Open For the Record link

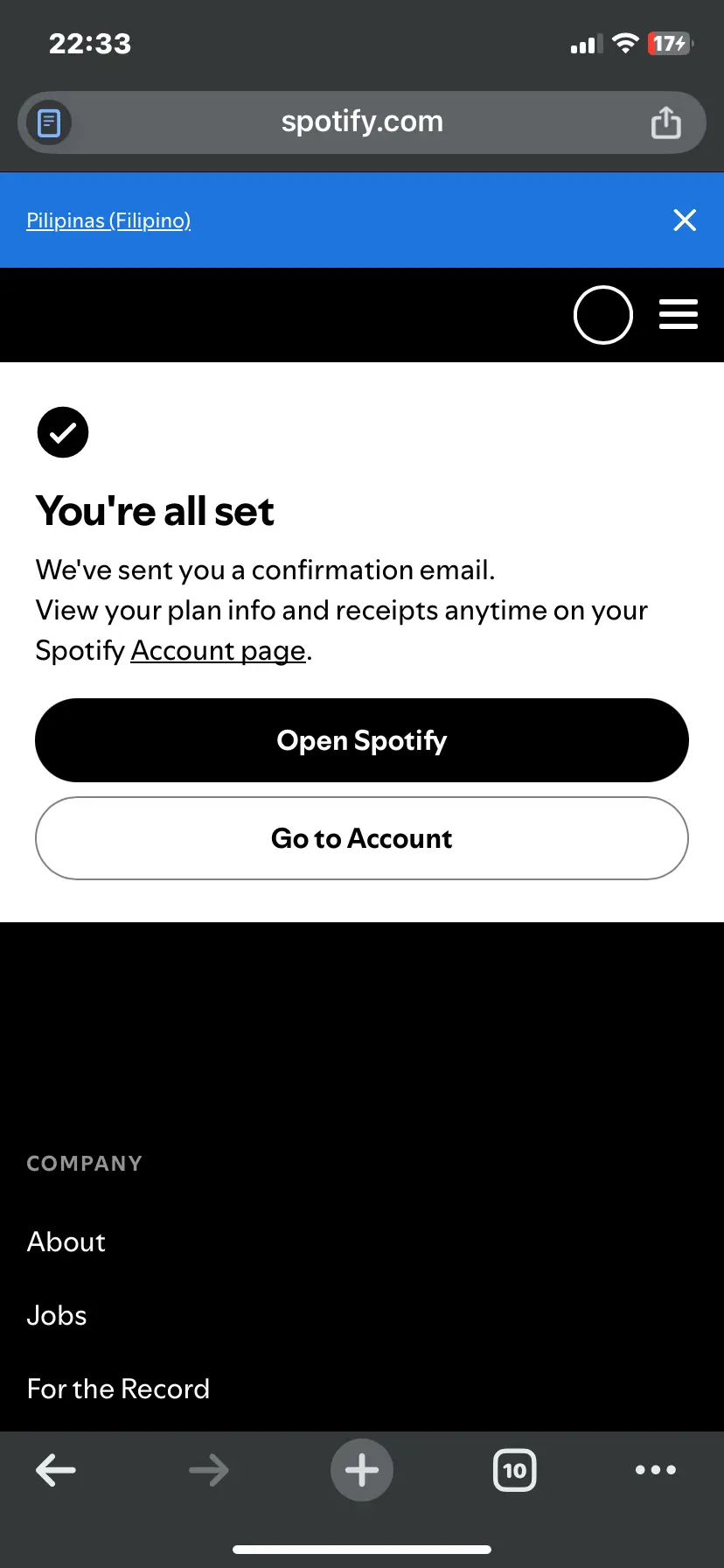point(118,1389)
